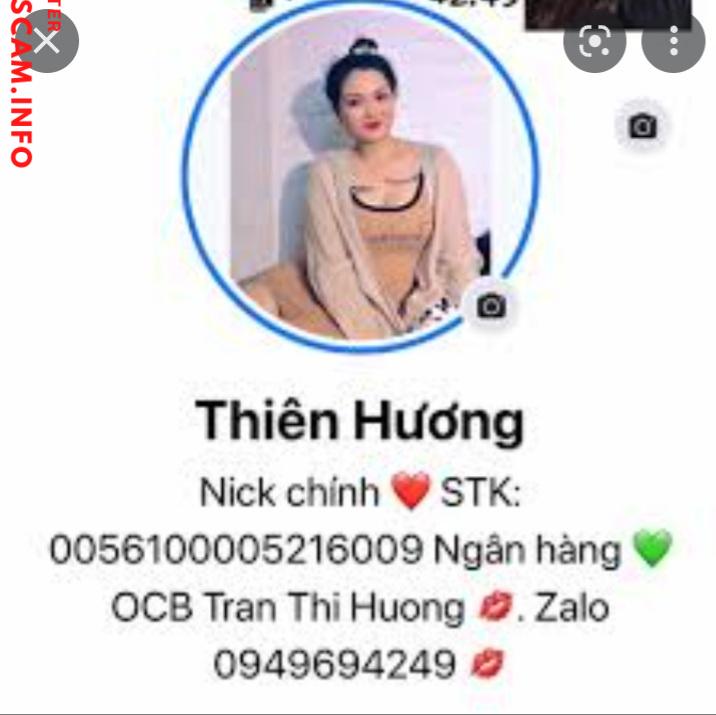The width and height of the screenshot is (716, 715).
Task: Search this image with Google Lens
Action: (x=594, y=41)
